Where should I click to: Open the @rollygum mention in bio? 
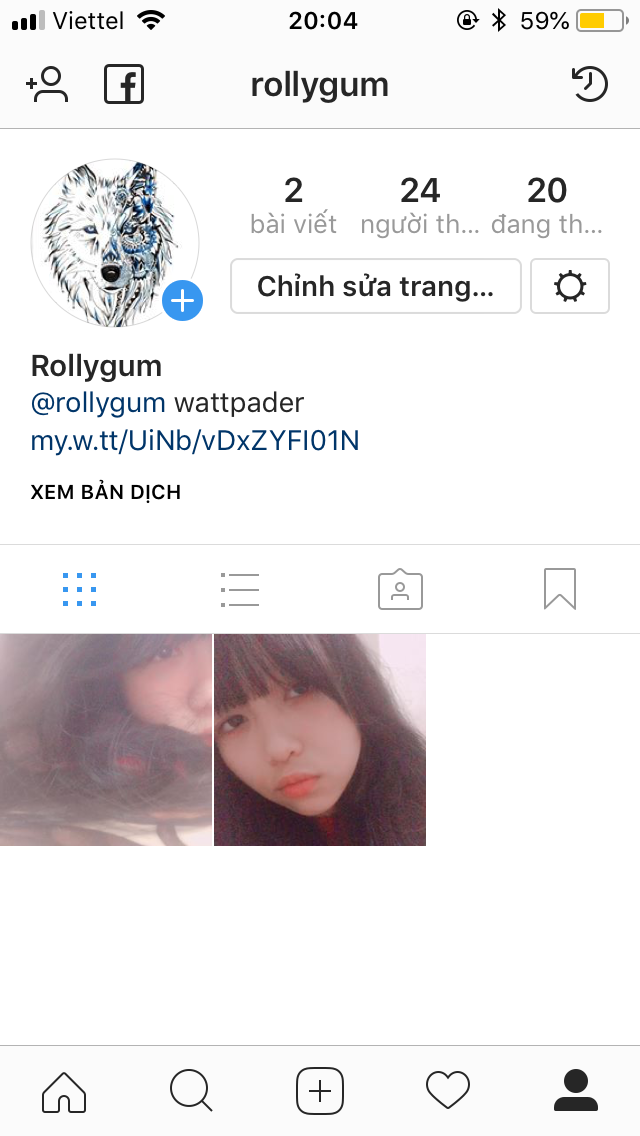[x=98, y=403]
